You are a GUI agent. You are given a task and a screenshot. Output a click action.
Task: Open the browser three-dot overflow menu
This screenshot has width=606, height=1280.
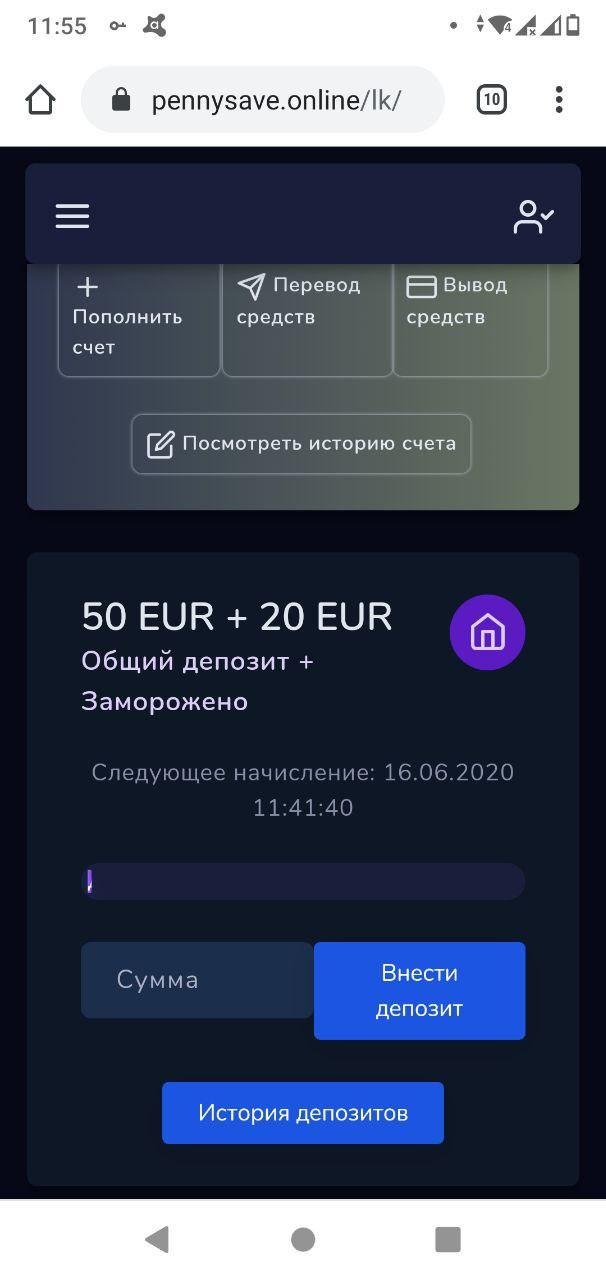[559, 100]
